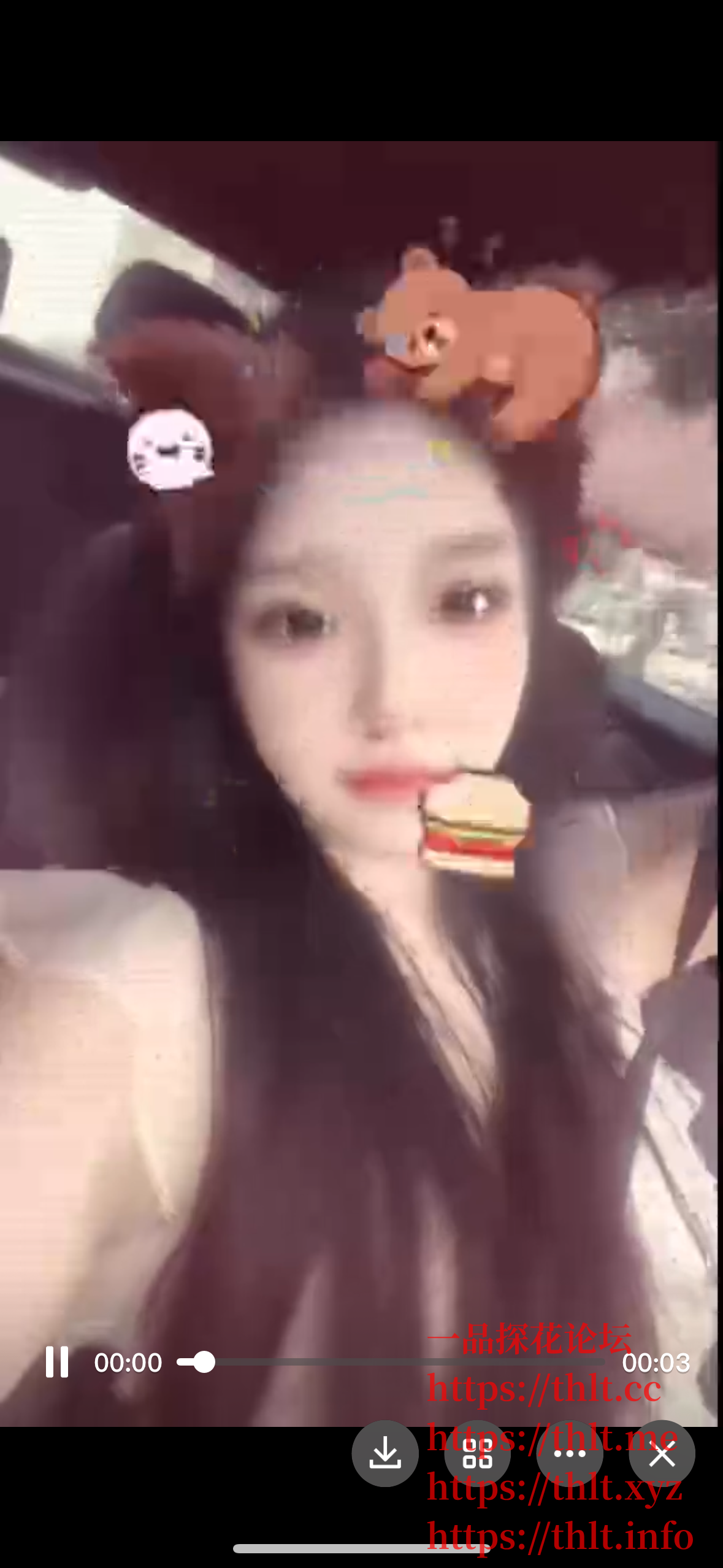The width and height of the screenshot is (723, 1568).
Task: Close the video viewer
Action: 662,1453
